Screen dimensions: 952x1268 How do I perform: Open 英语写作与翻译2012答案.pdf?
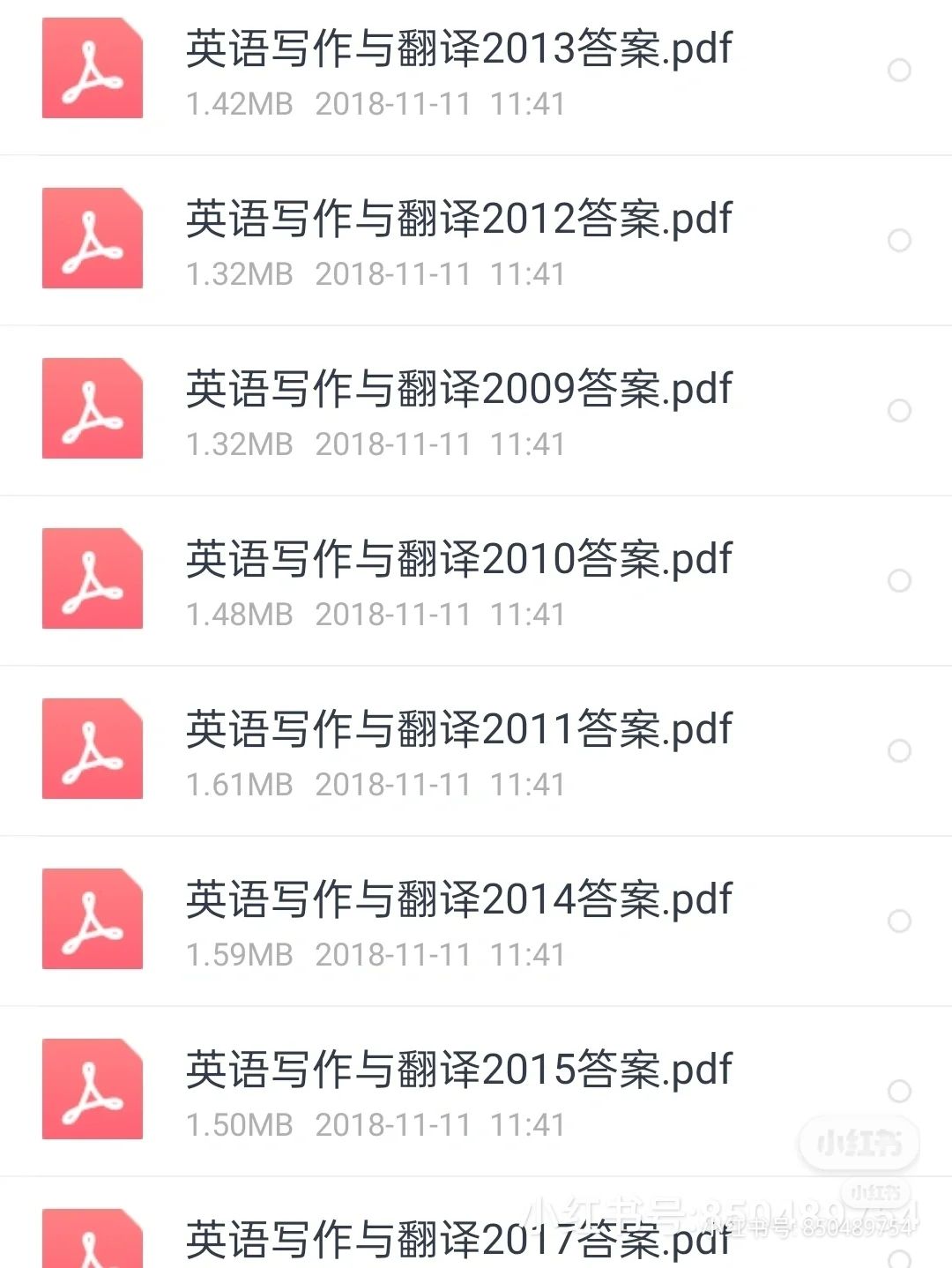pos(476,241)
